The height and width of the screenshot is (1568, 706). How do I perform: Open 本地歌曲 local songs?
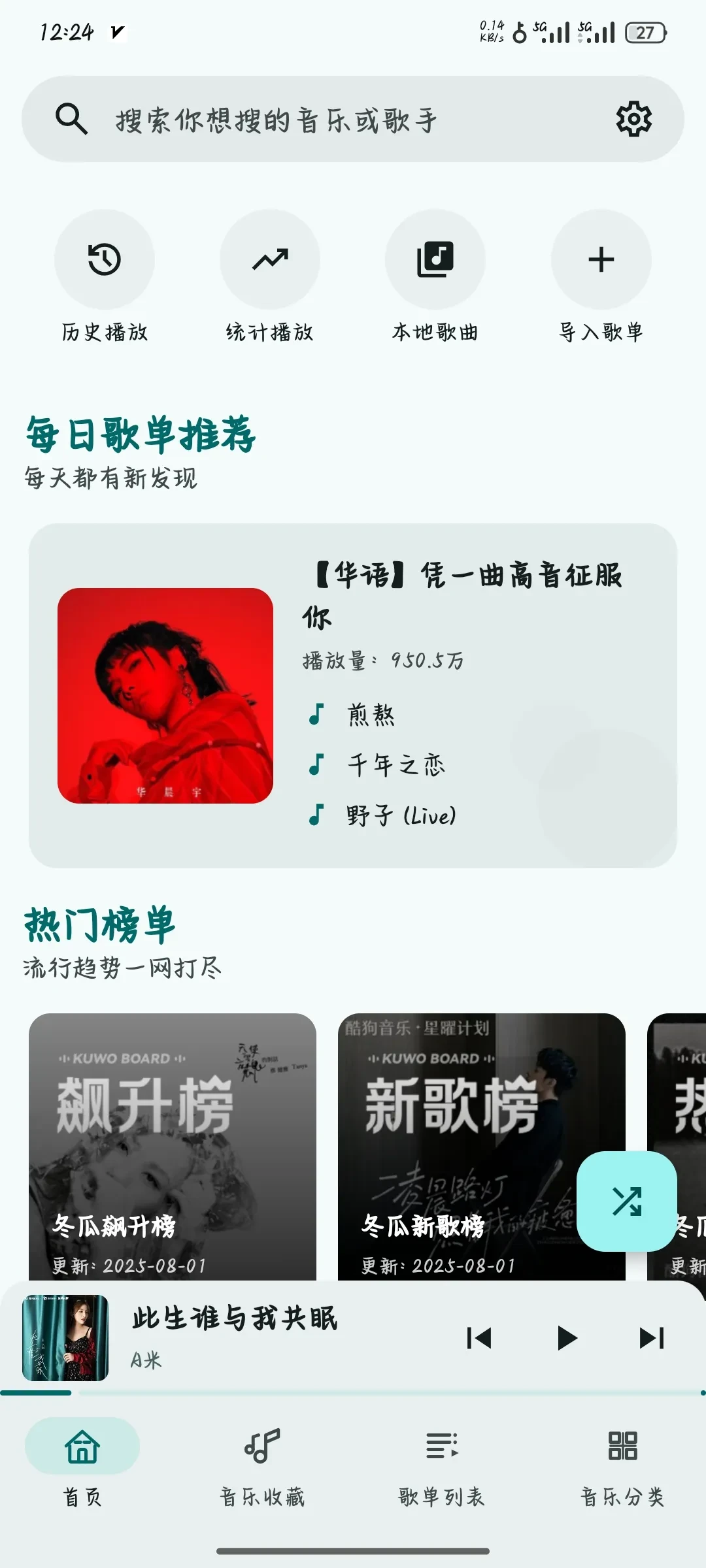click(x=435, y=260)
